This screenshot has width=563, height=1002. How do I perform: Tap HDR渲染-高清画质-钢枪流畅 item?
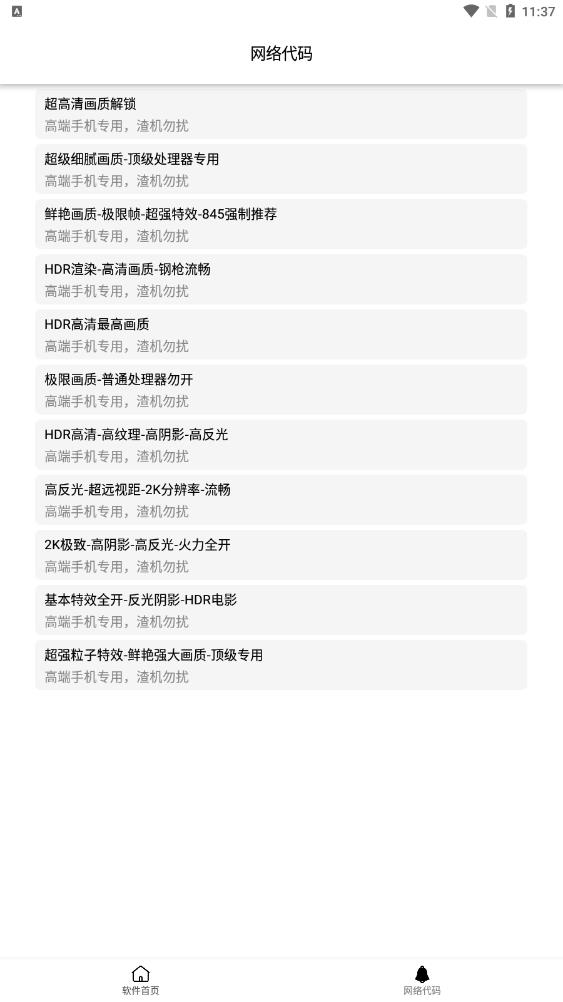281,279
